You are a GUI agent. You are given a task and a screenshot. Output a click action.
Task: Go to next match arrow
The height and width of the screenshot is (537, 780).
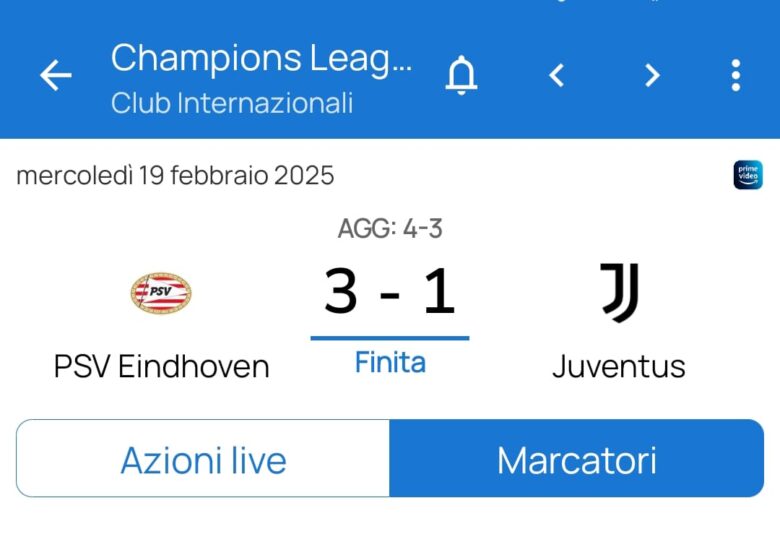[652, 75]
